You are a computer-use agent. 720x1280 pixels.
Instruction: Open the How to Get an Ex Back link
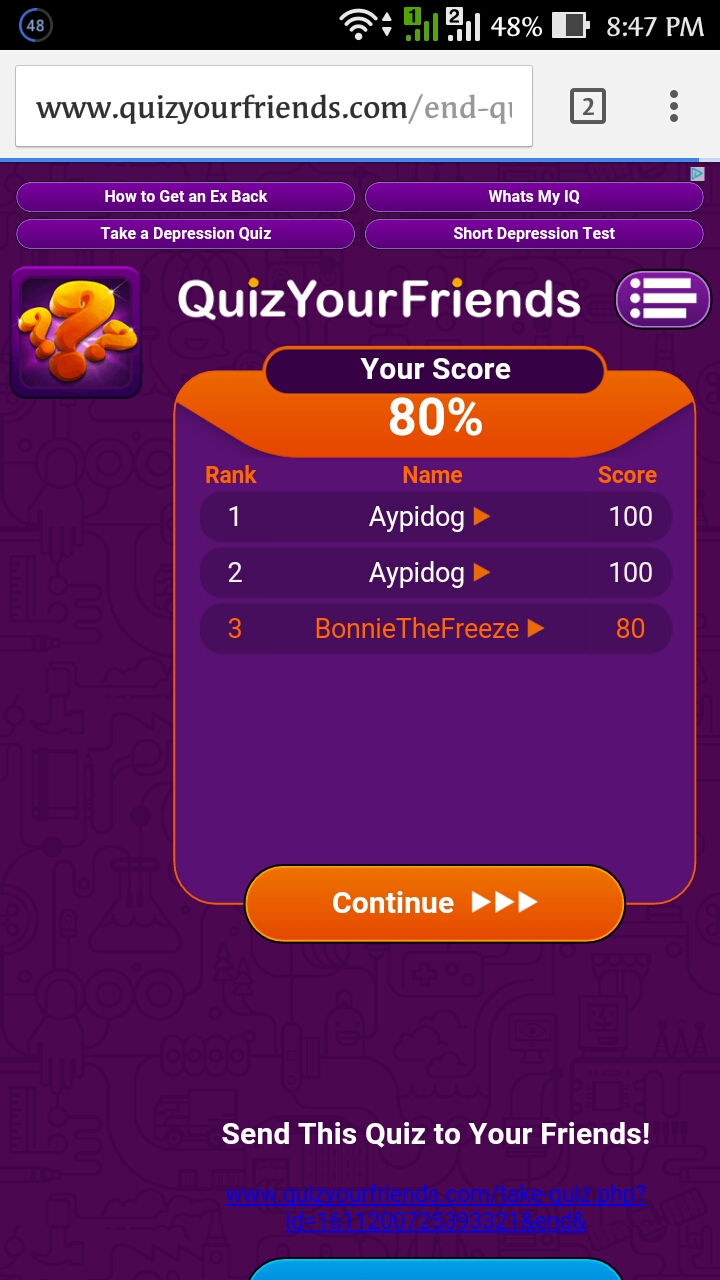click(186, 197)
